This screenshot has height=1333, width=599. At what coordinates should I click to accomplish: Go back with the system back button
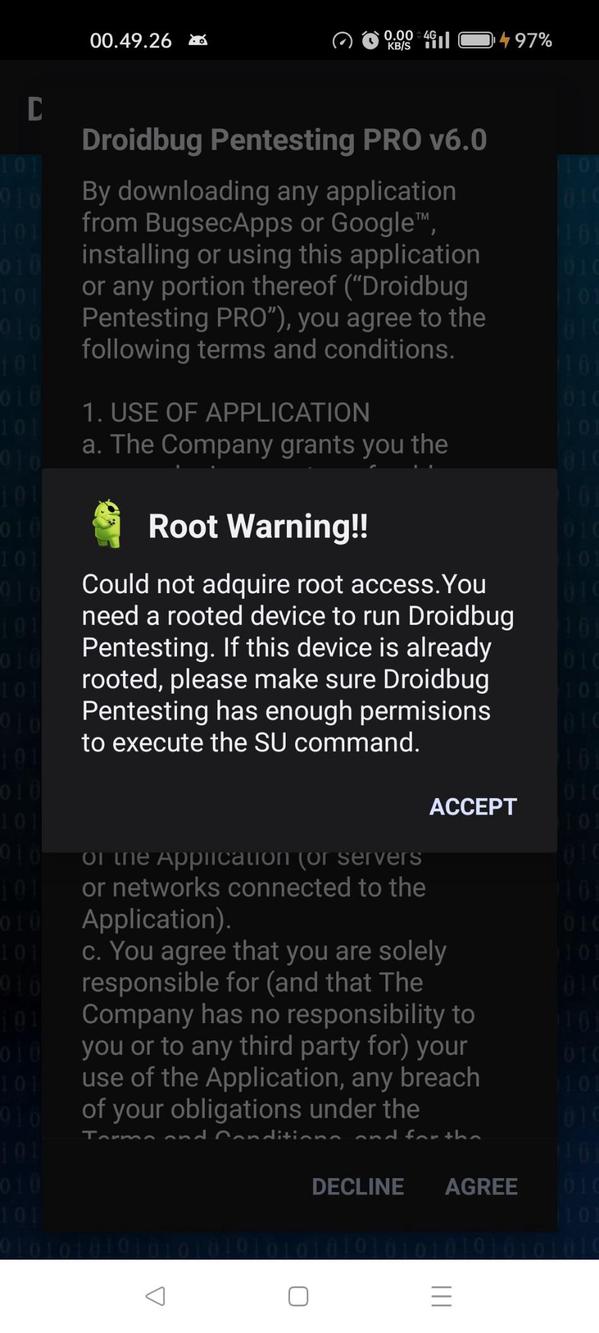point(154,1296)
